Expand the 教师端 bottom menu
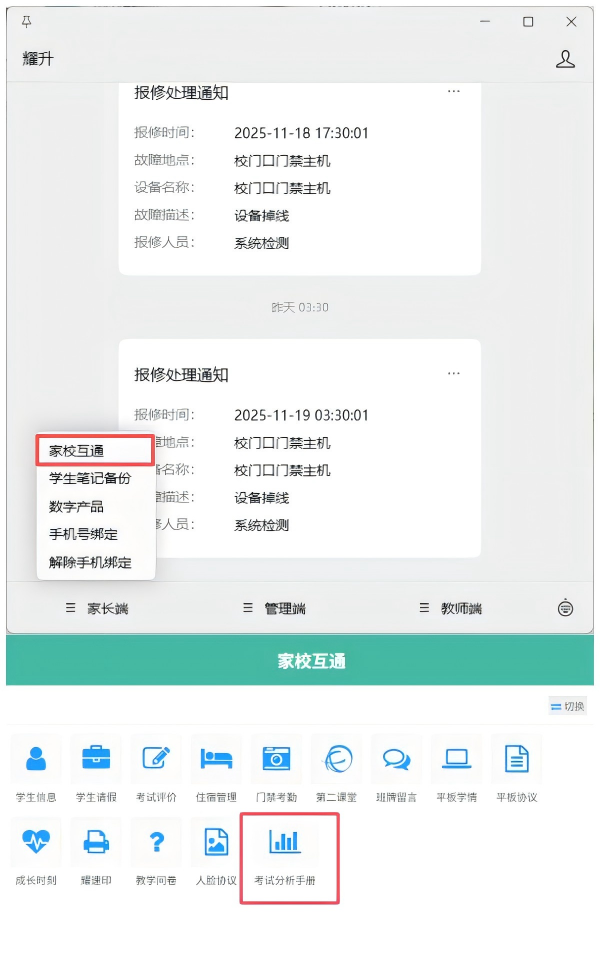600x963 pixels. 451,608
